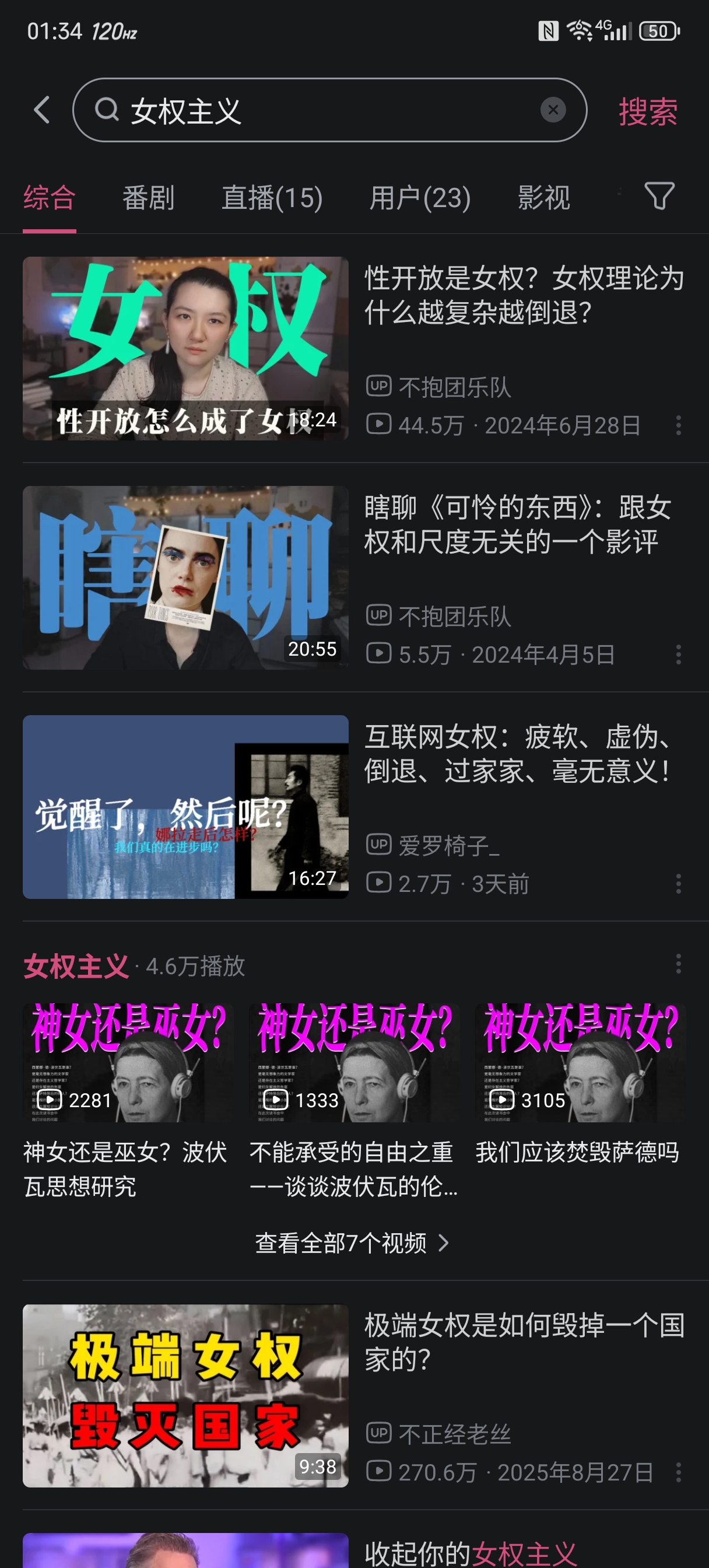View all 7 videos via 查看全部7个视频
The height and width of the screenshot is (1568, 709).
[352, 1243]
